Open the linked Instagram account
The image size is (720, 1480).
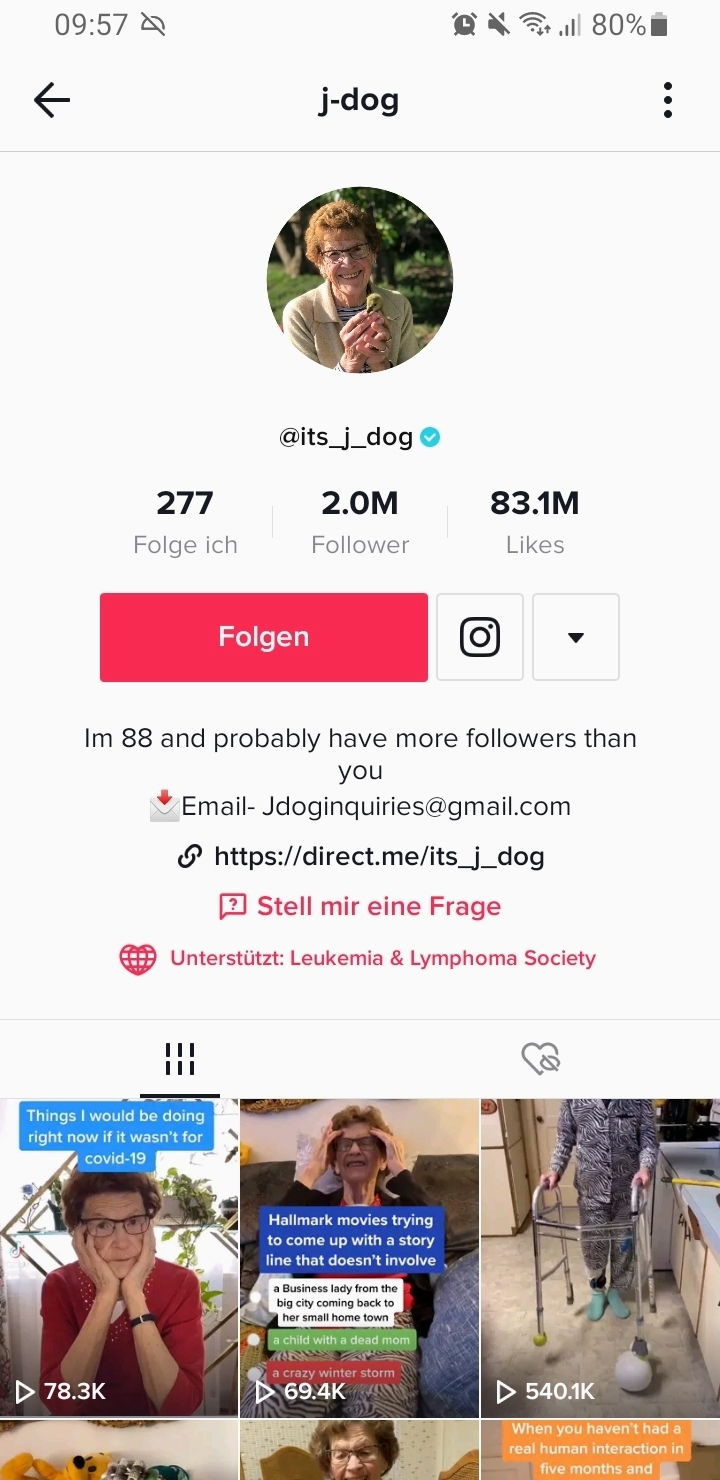(x=480, y=637)
